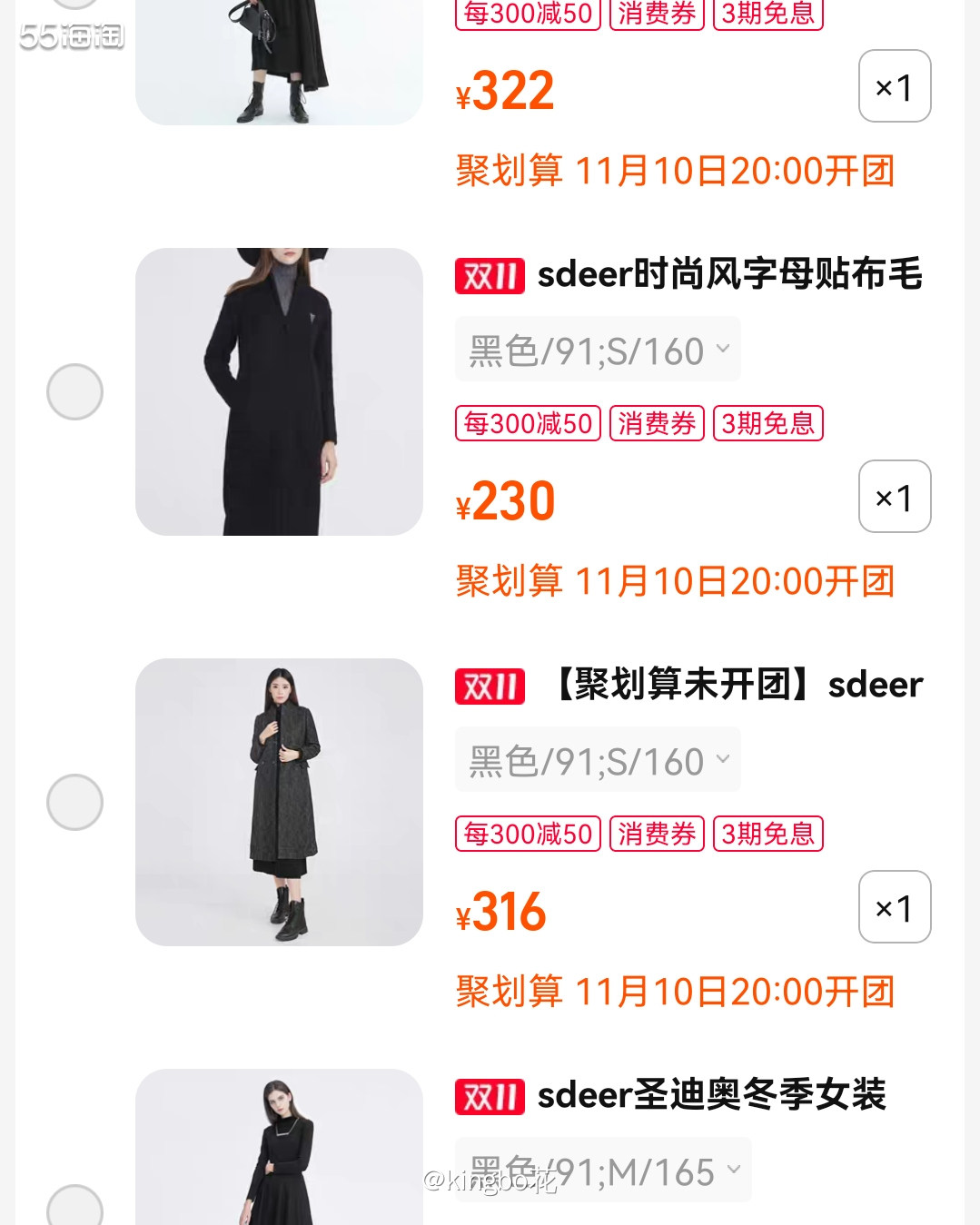Click the 3期免息 installment tag on the ¥322 item
This screenshot has height=1225, width=980.
(767, 15)
